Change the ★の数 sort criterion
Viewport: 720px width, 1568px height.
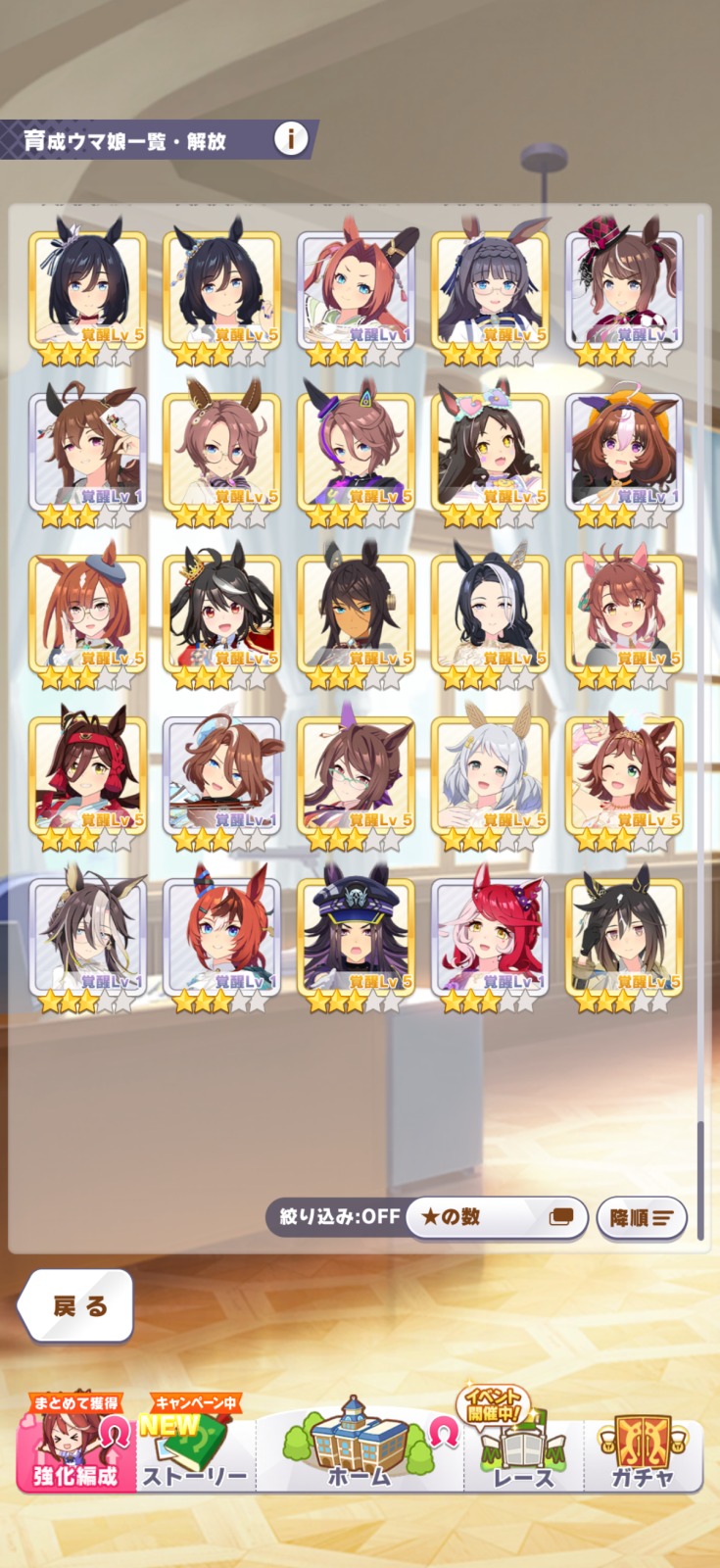click(496, 1216)
